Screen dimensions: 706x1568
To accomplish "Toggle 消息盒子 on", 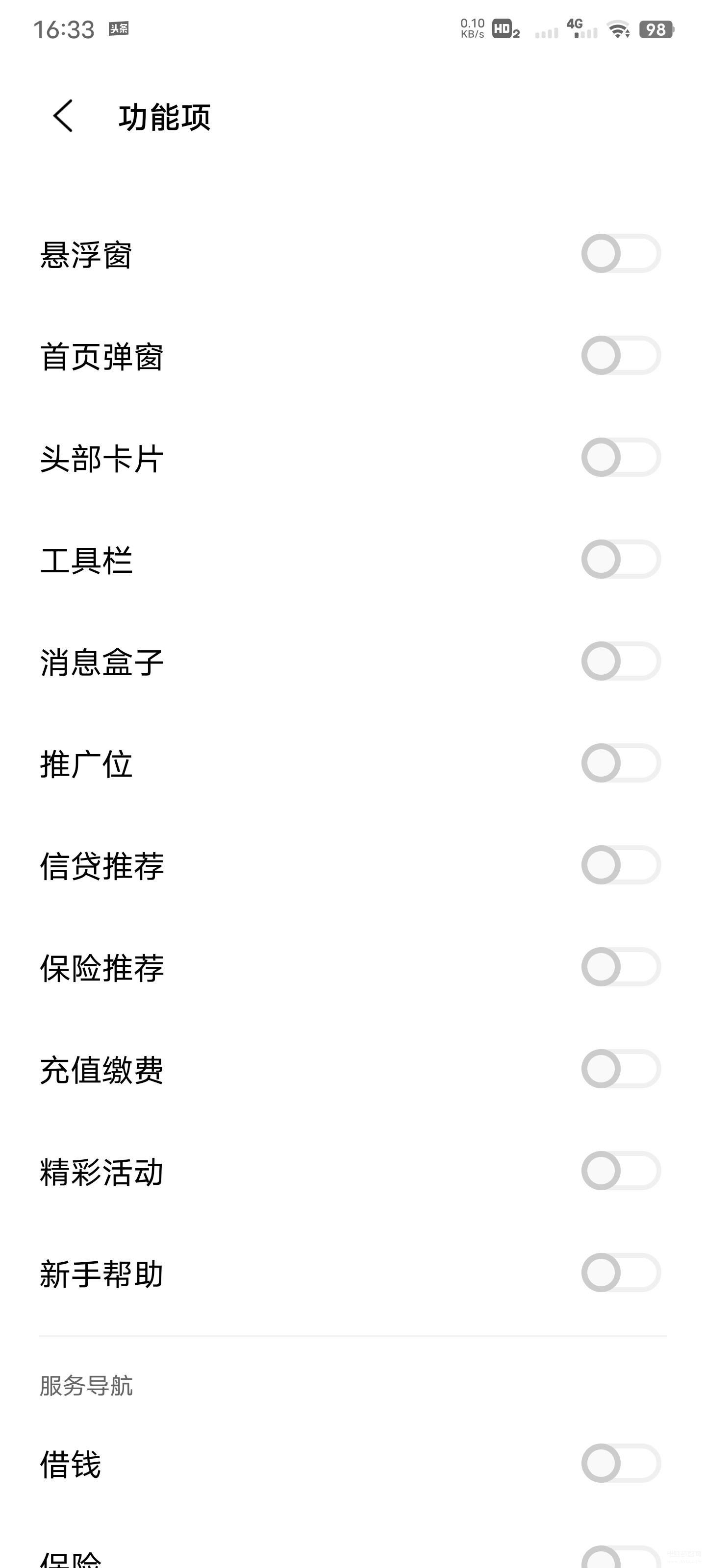I will tap(621, 661).
